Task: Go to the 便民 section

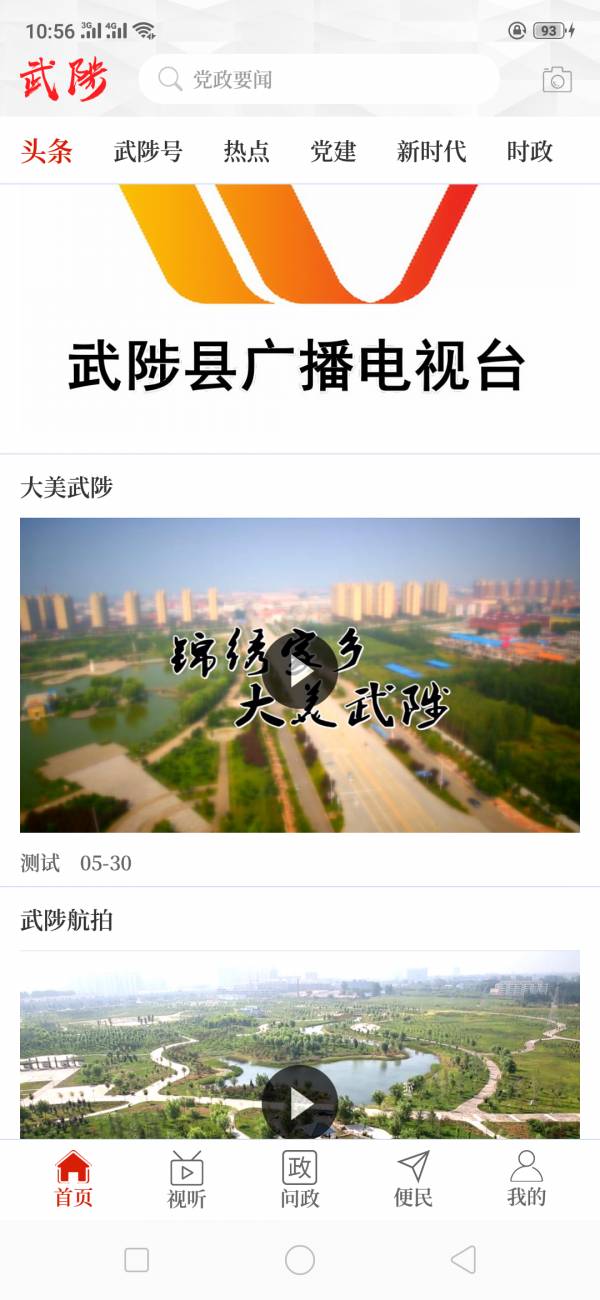Action: click(x=413, y=1180)
